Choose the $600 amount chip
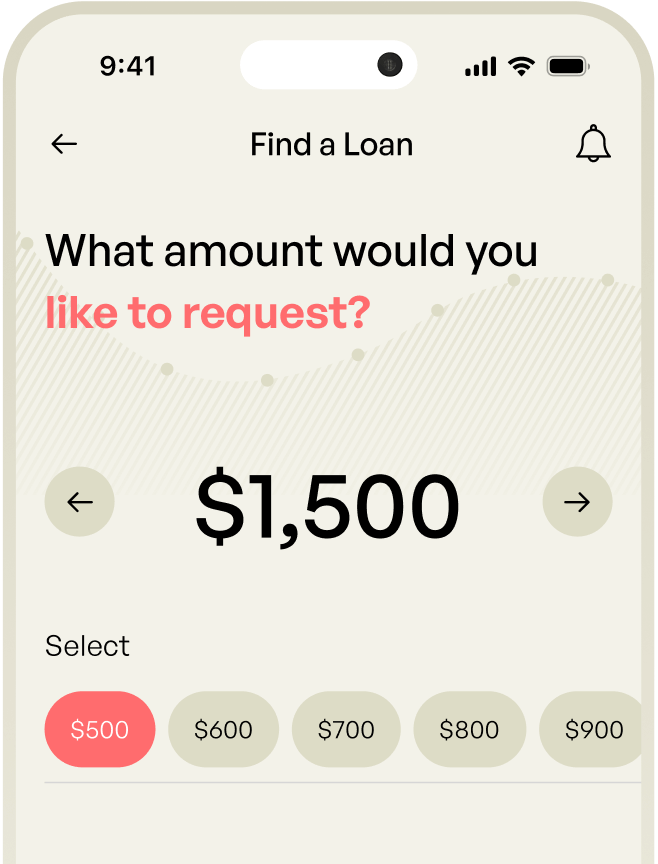The width and height of the screenshot is (658, 864). pos(223,729)
